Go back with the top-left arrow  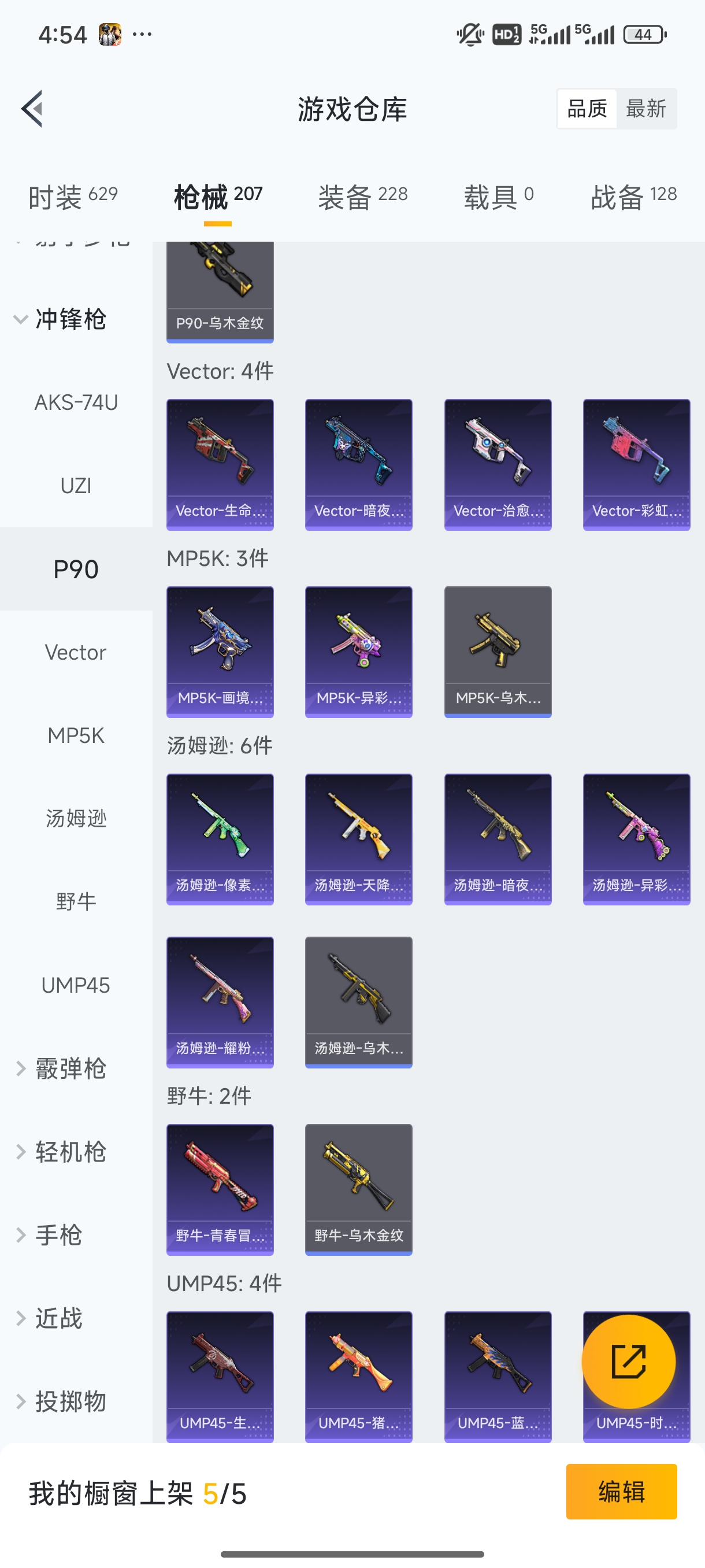pyautogui.click(x=32, y=109)
